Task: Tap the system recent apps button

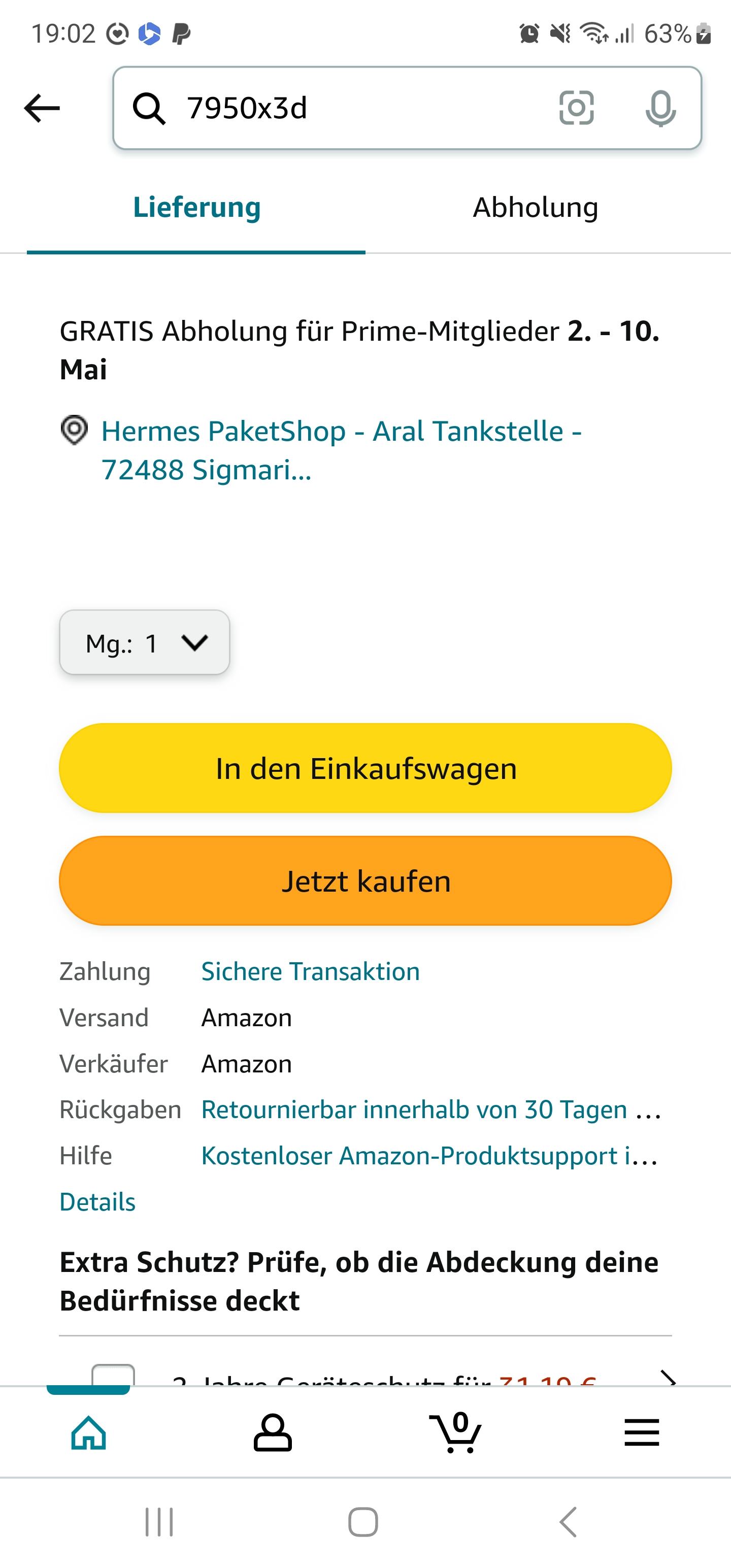Action: (x=159, y=1522)
